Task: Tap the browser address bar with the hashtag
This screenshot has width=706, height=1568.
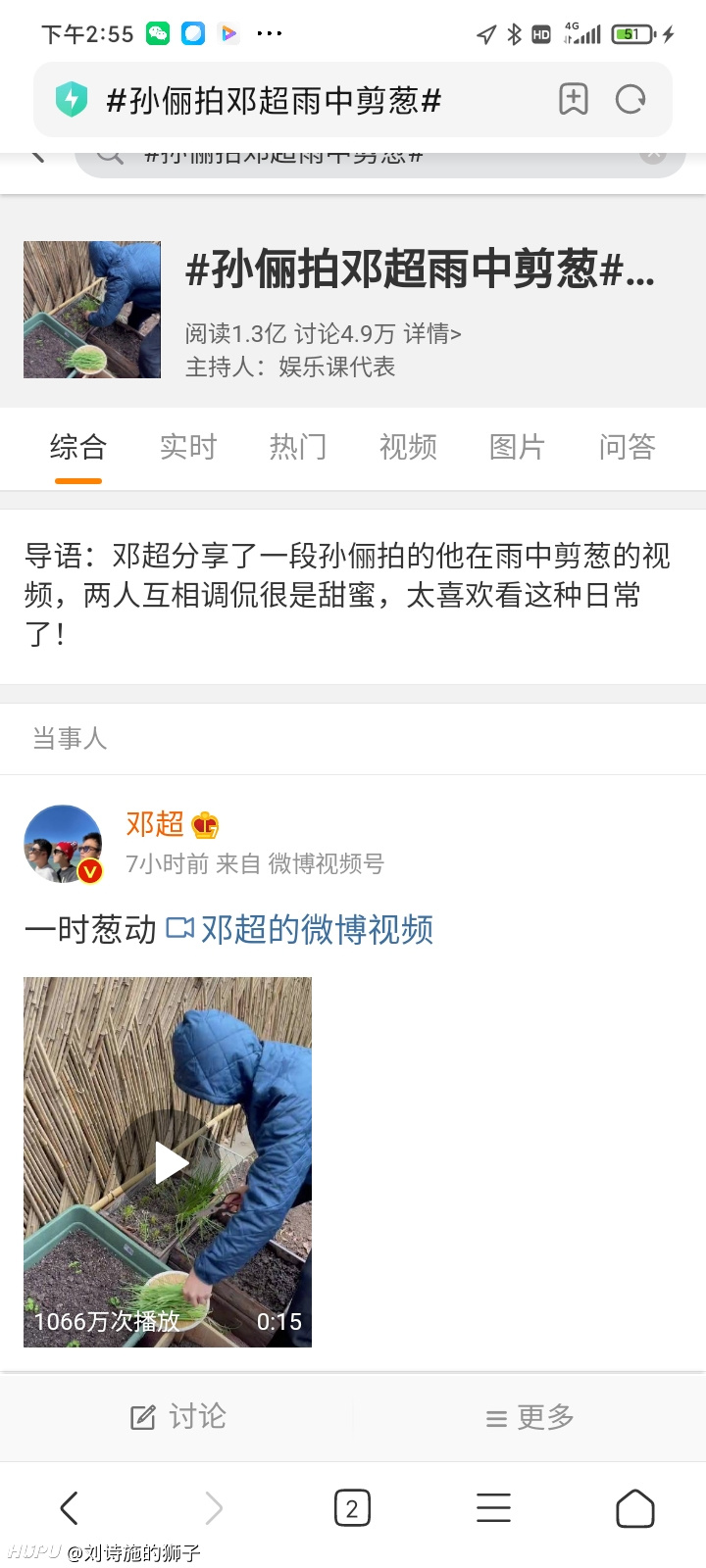Action: pos(294,100)
